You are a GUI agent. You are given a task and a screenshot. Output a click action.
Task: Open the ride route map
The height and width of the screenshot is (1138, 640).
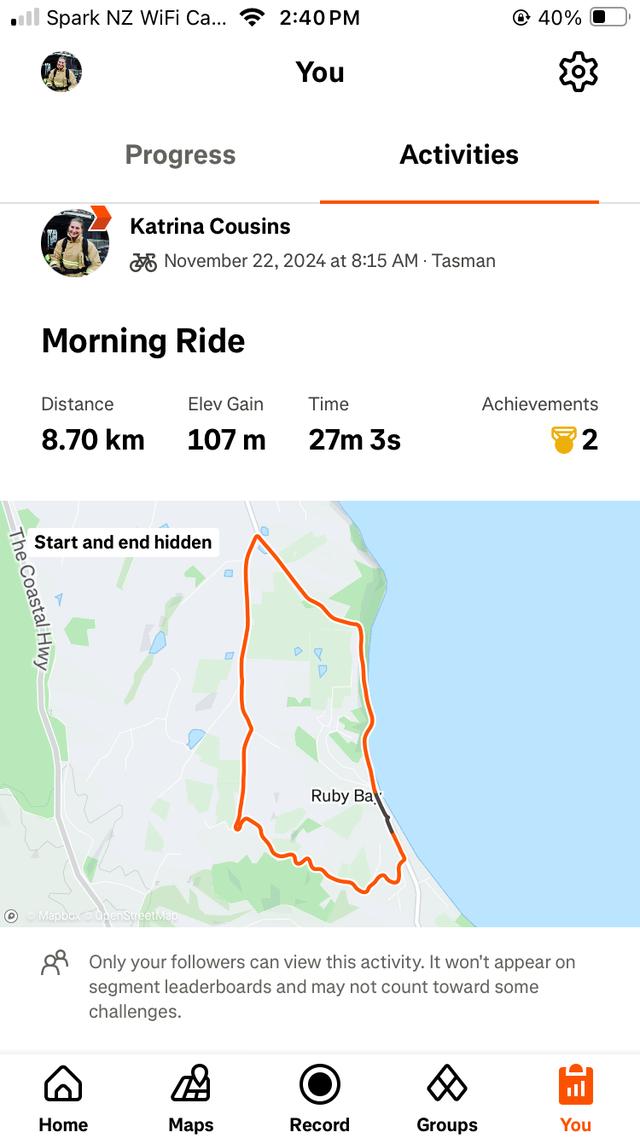pos(320,714)
